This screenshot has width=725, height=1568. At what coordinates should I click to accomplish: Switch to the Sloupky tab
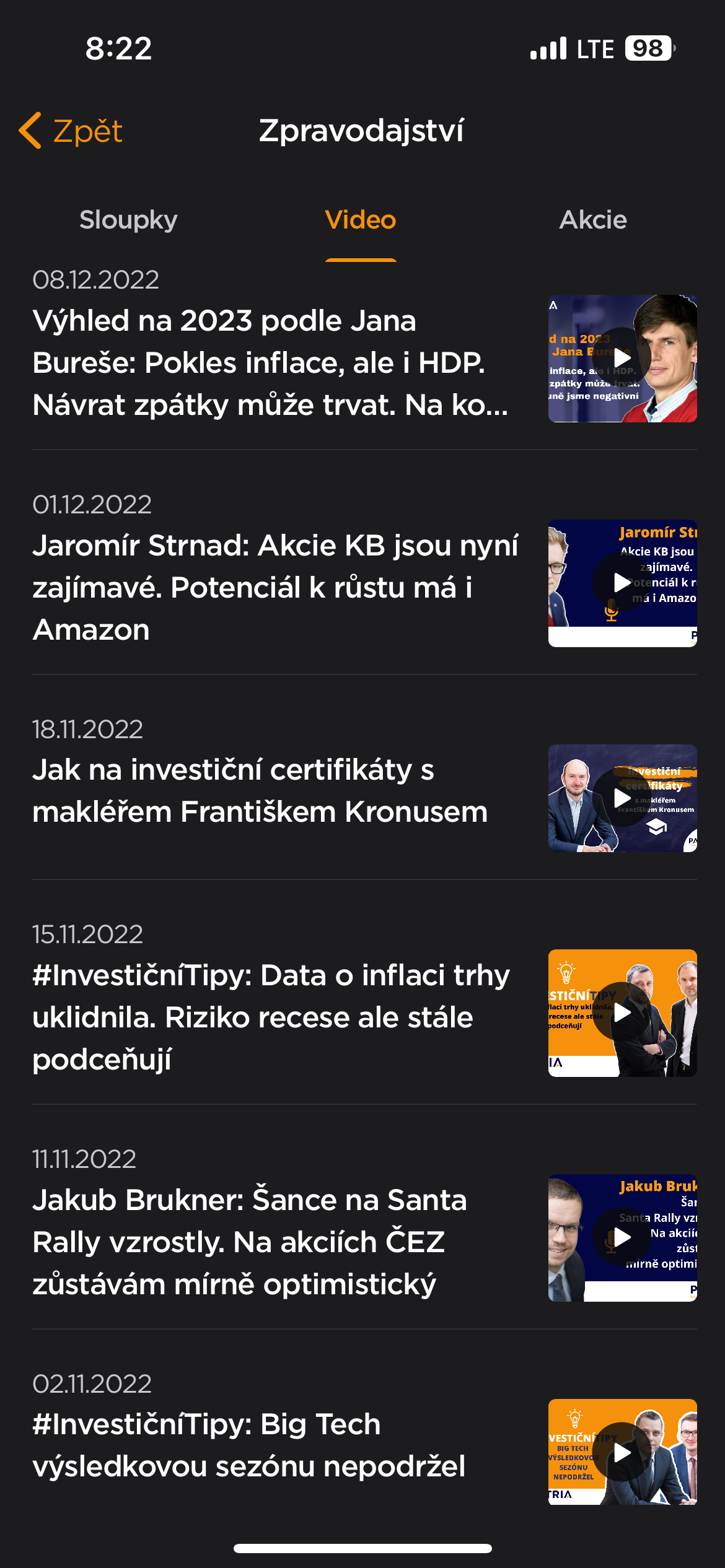click(x=128, y=220)
